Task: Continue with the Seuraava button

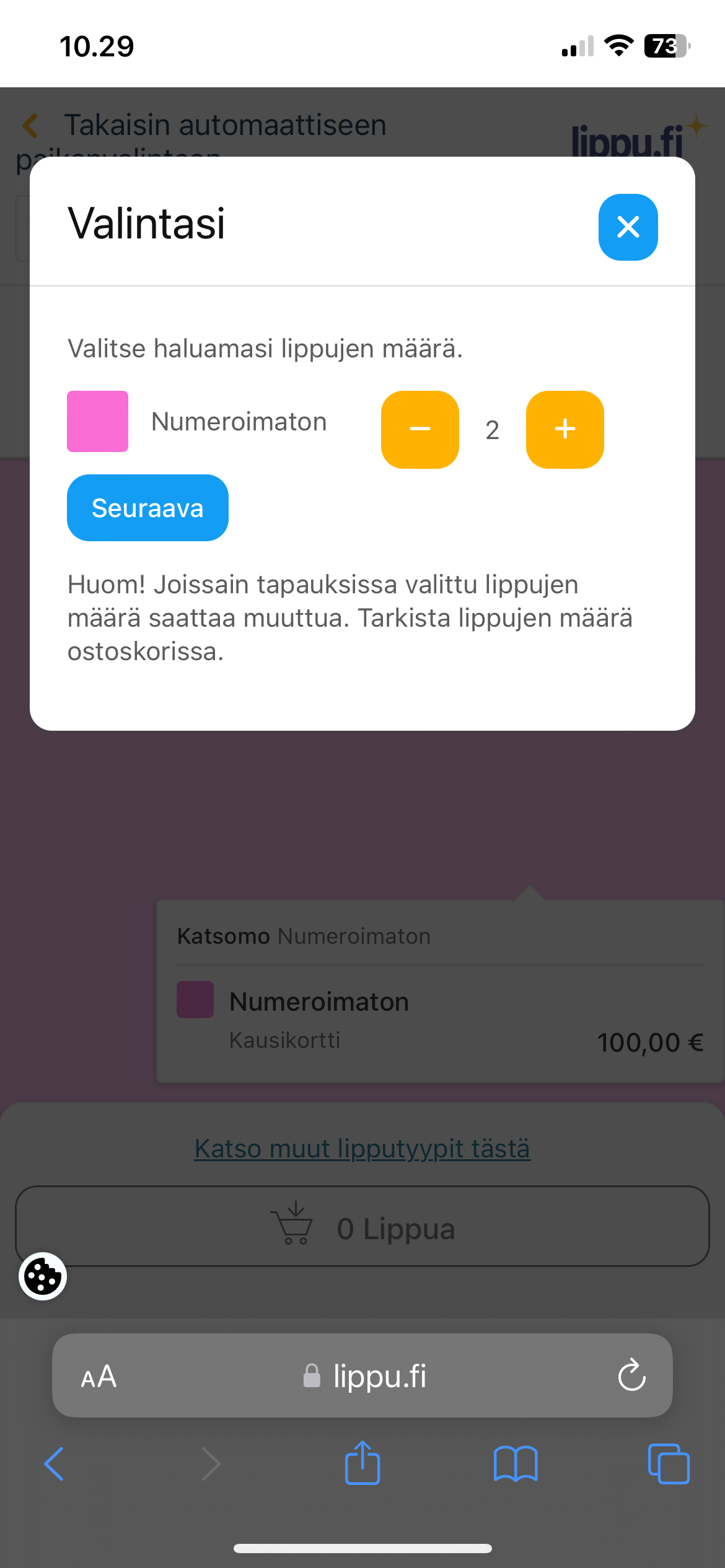Action: [147, 508]
